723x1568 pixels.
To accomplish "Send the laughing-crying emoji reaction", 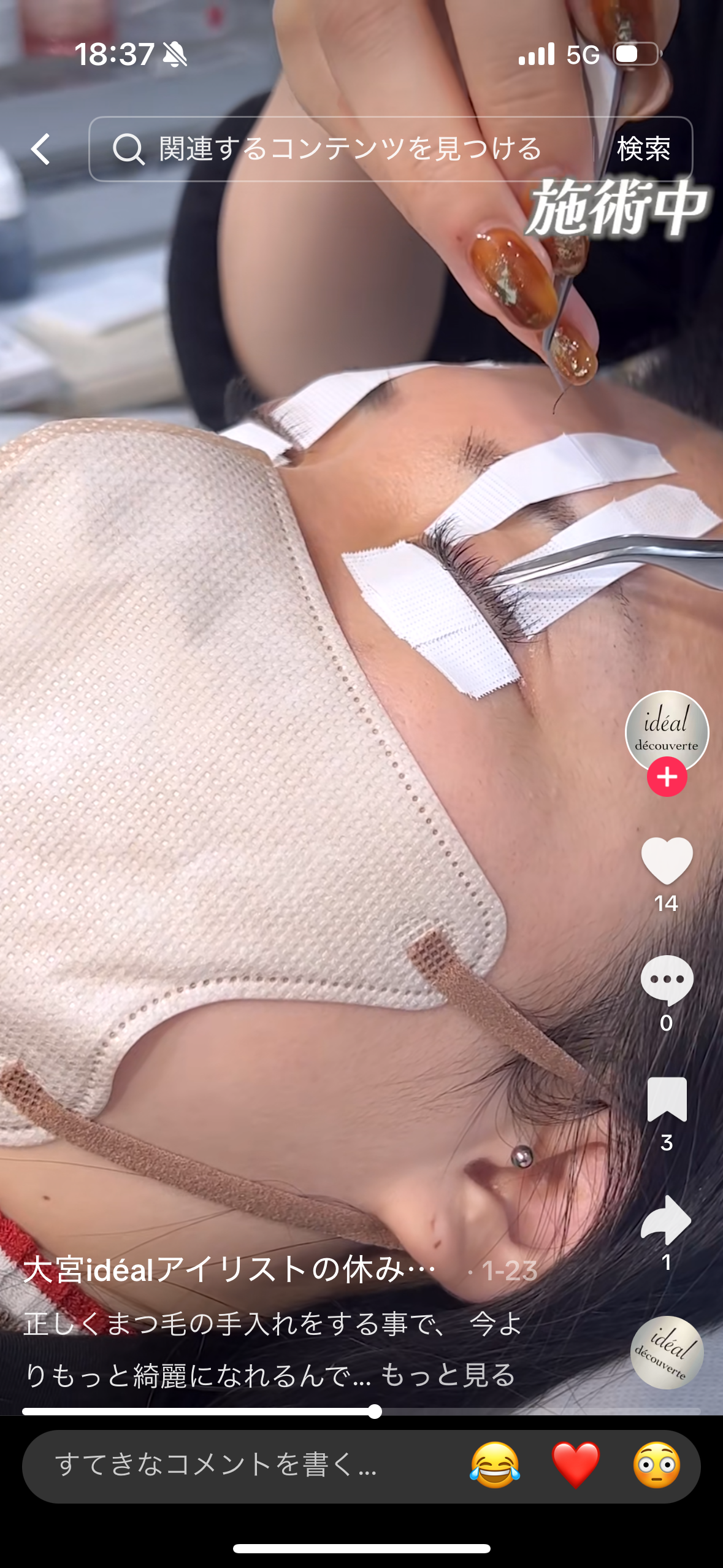I will pos(495,1465).
